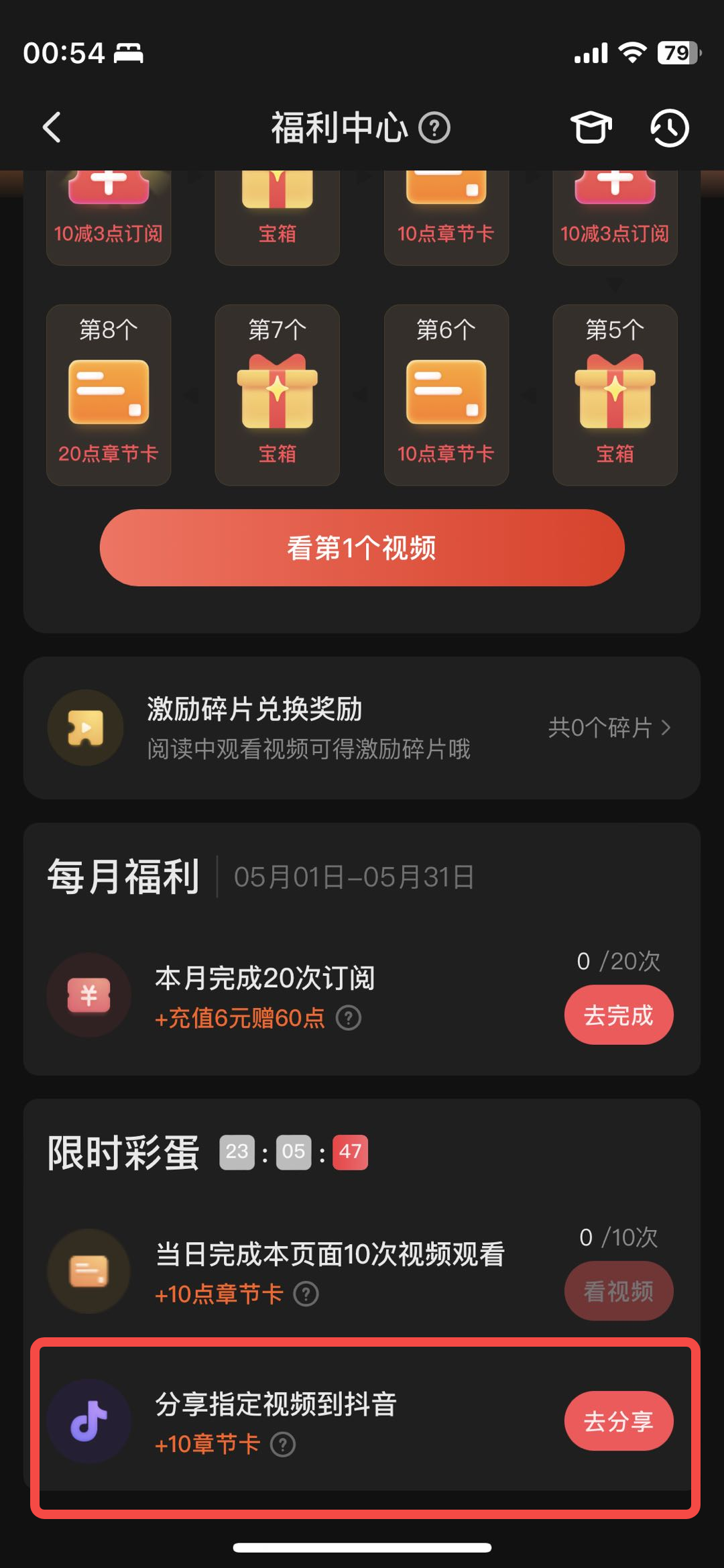
Task: Show help for +10章节卡 share reward
Action: (x=283, y=1444)
